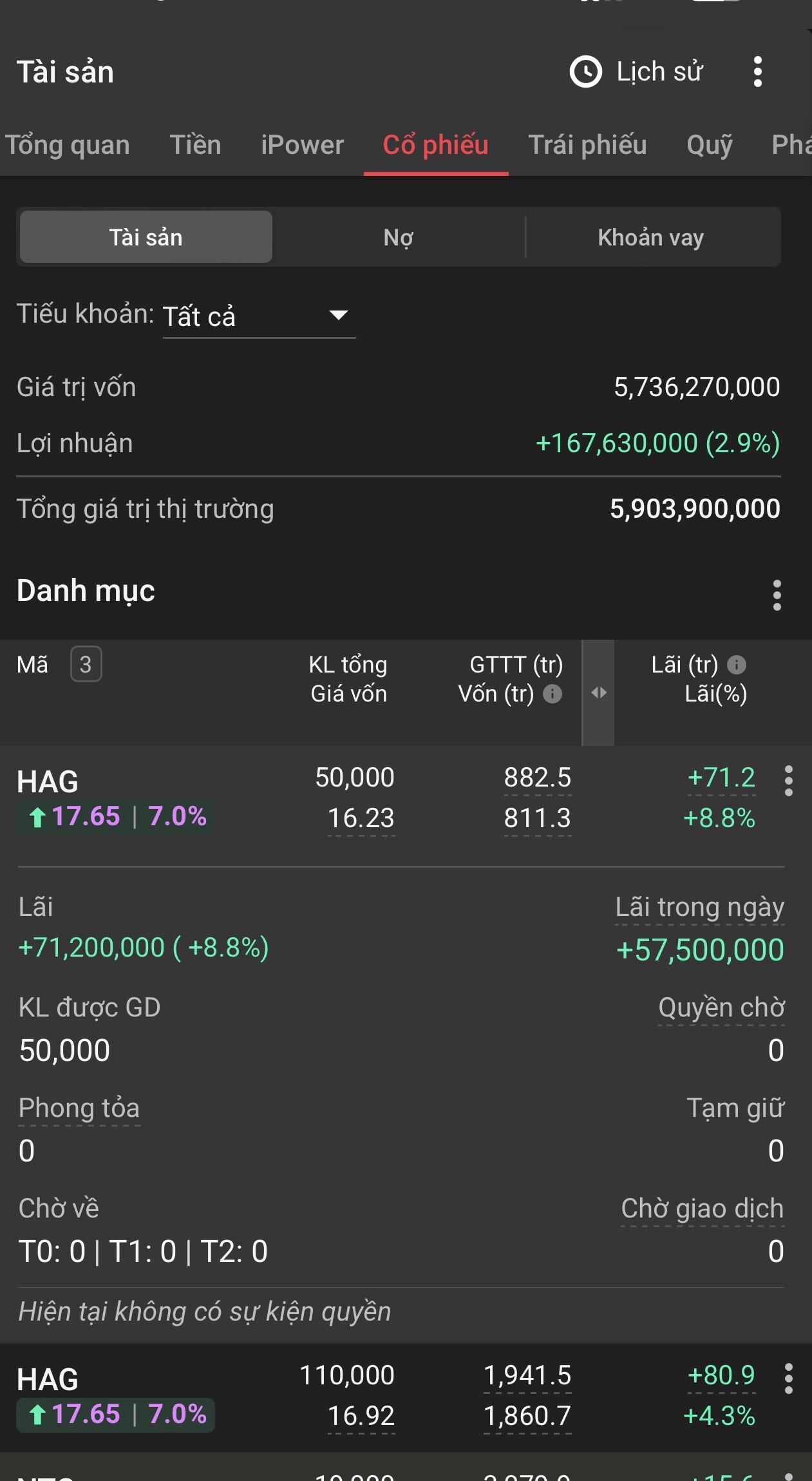Expand the HAG 110,000 holding row
This screenshot has height=1481, width=812.
pos(193,1395)
